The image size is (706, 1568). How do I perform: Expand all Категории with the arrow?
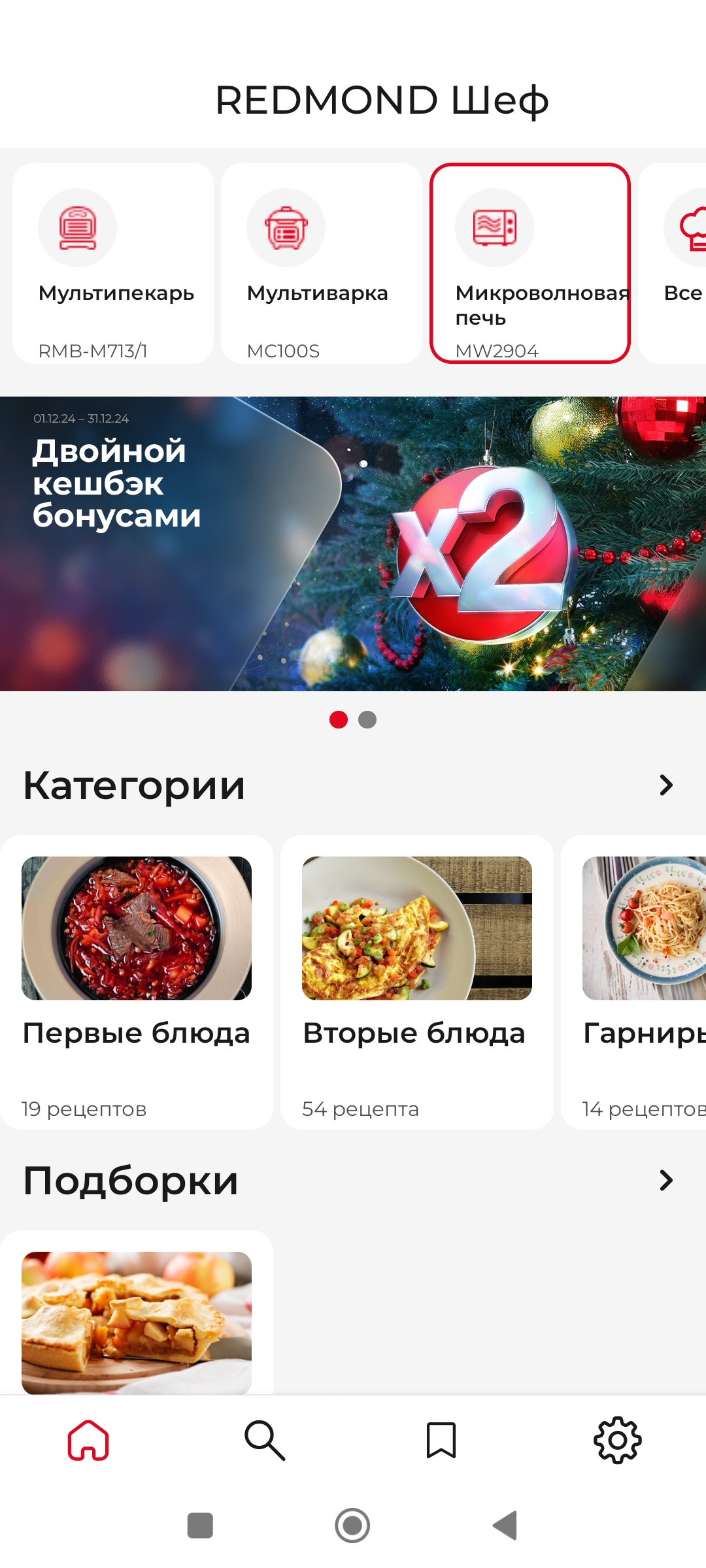(x=665, y=785)
